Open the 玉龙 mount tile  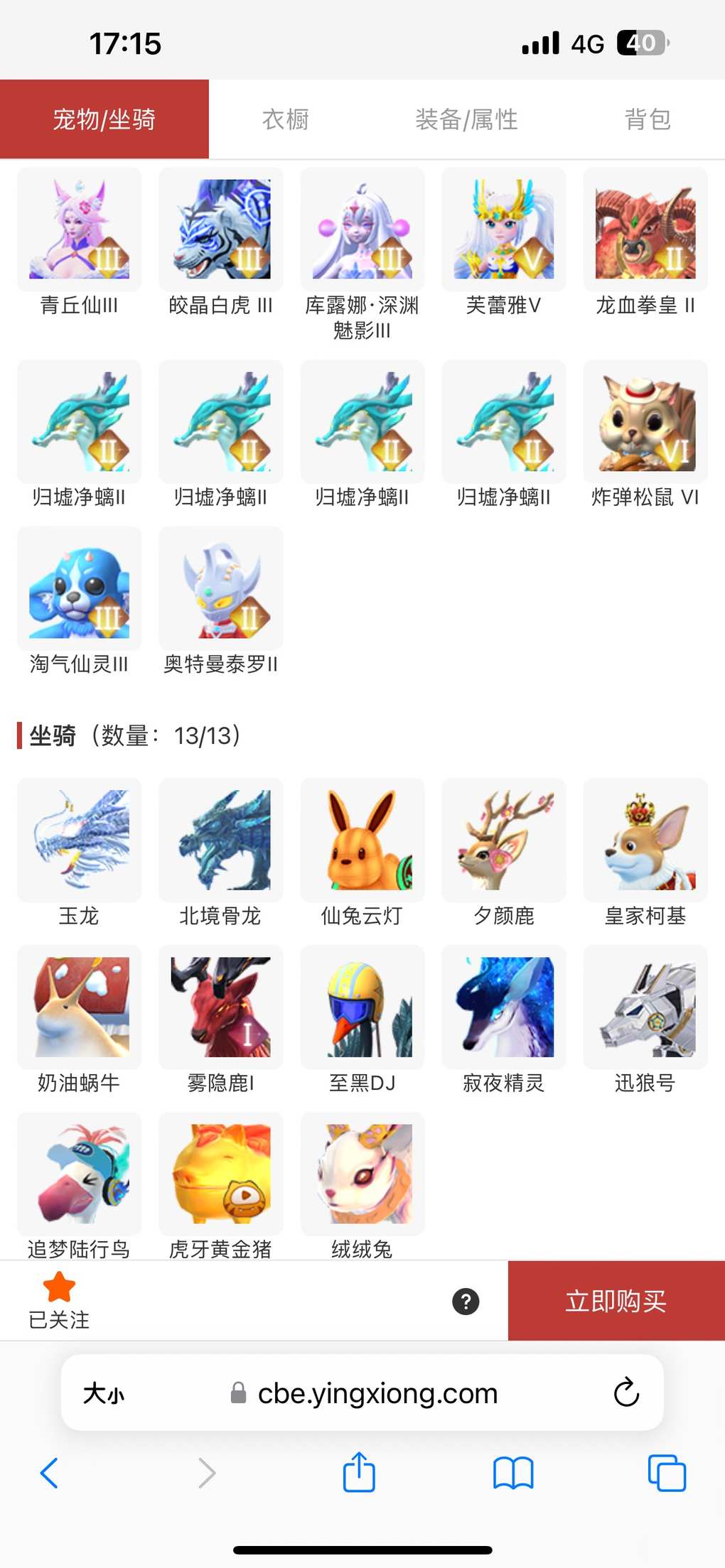click(x=79, y=840)
